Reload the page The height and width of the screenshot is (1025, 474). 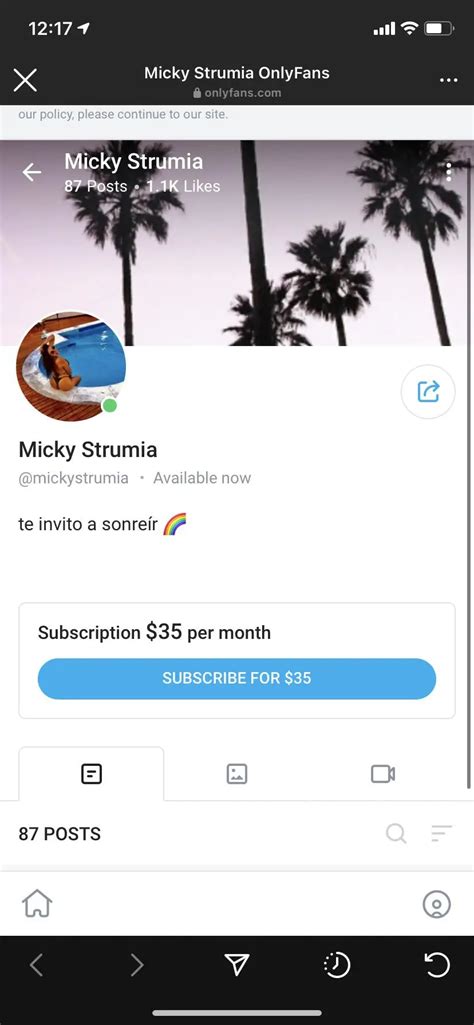(437, 965)
